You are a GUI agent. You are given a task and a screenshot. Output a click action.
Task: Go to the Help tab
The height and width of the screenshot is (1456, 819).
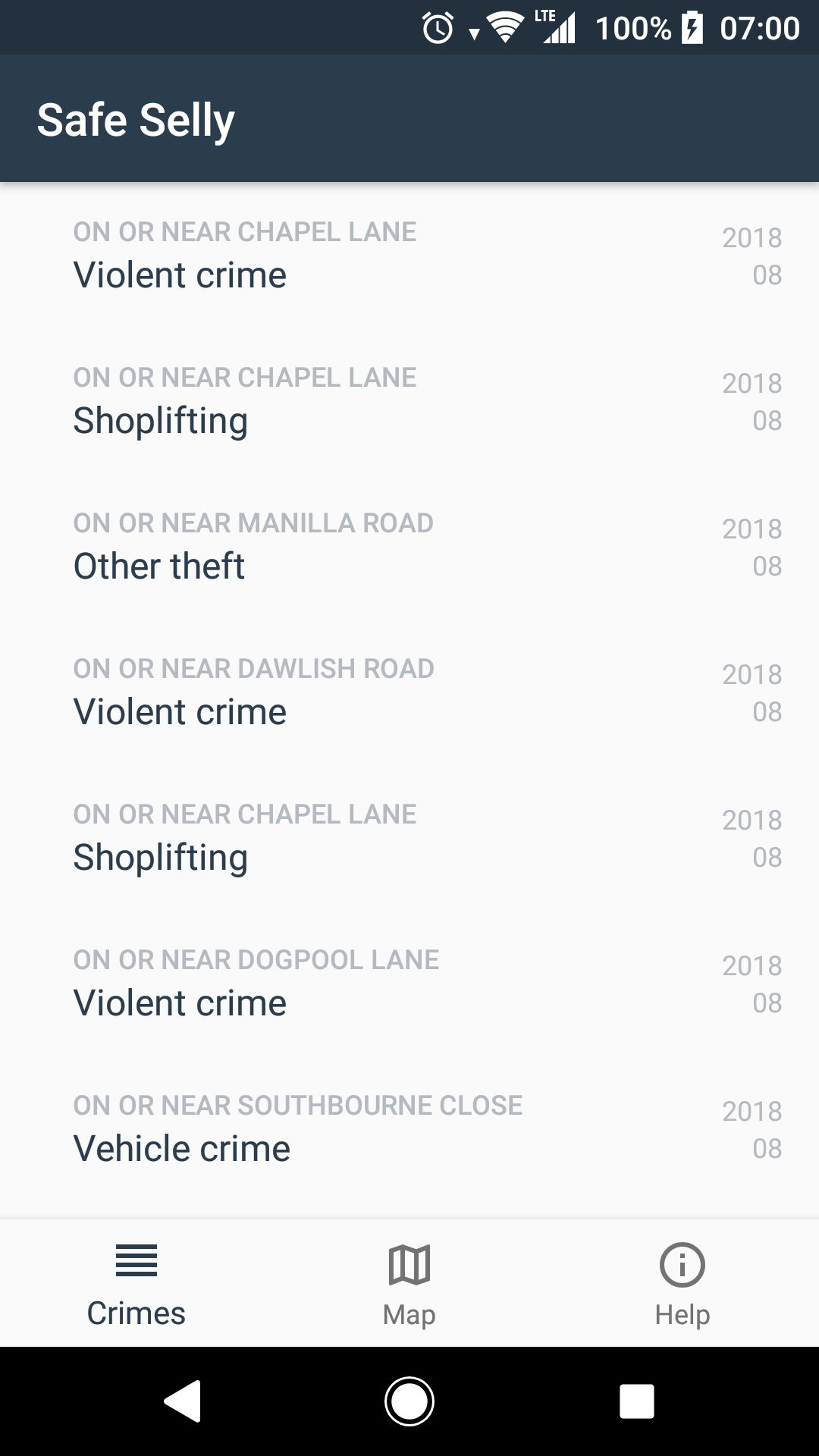[682, 1284]
